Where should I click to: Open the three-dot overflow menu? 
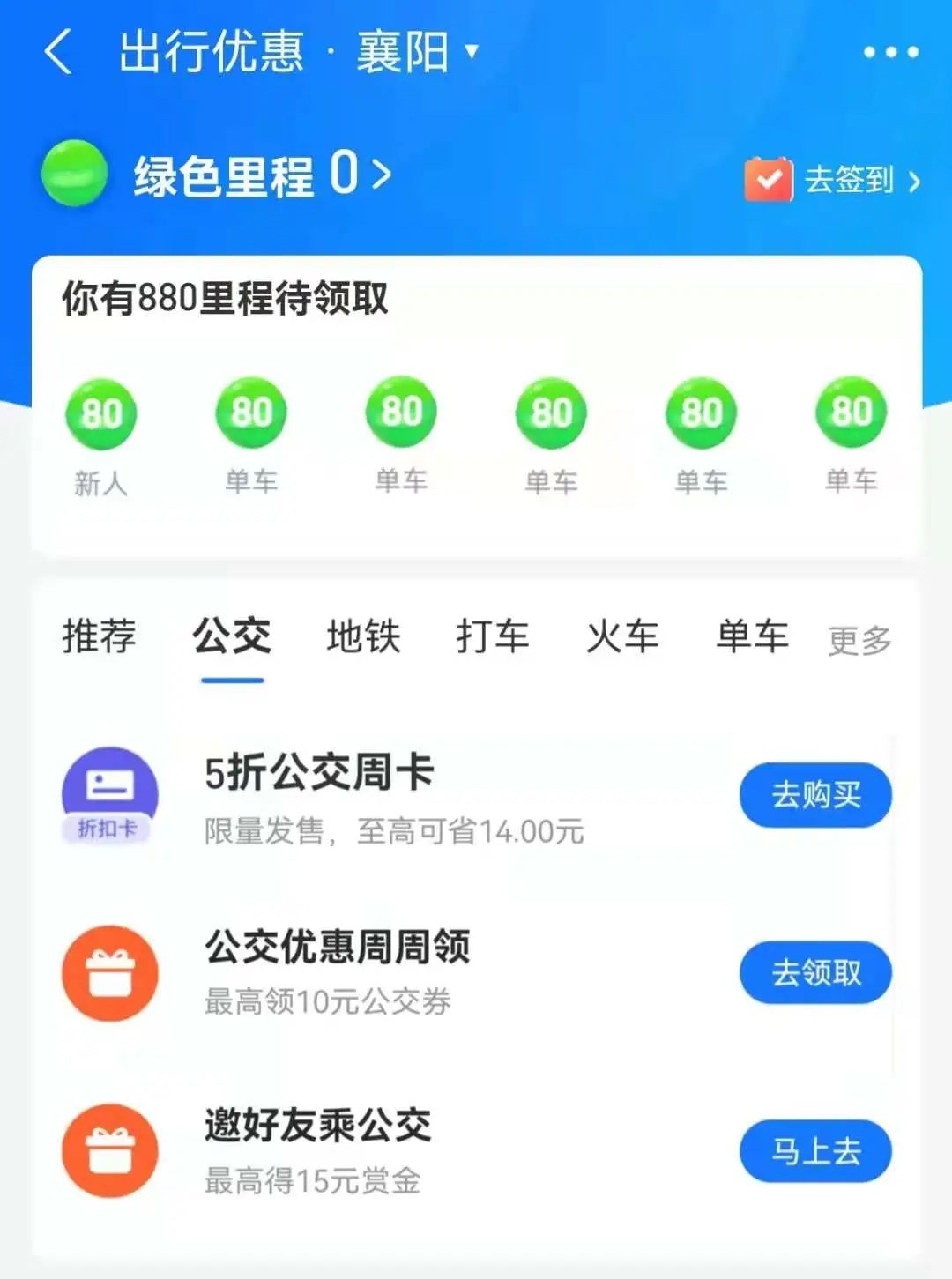tap(890, 53)
